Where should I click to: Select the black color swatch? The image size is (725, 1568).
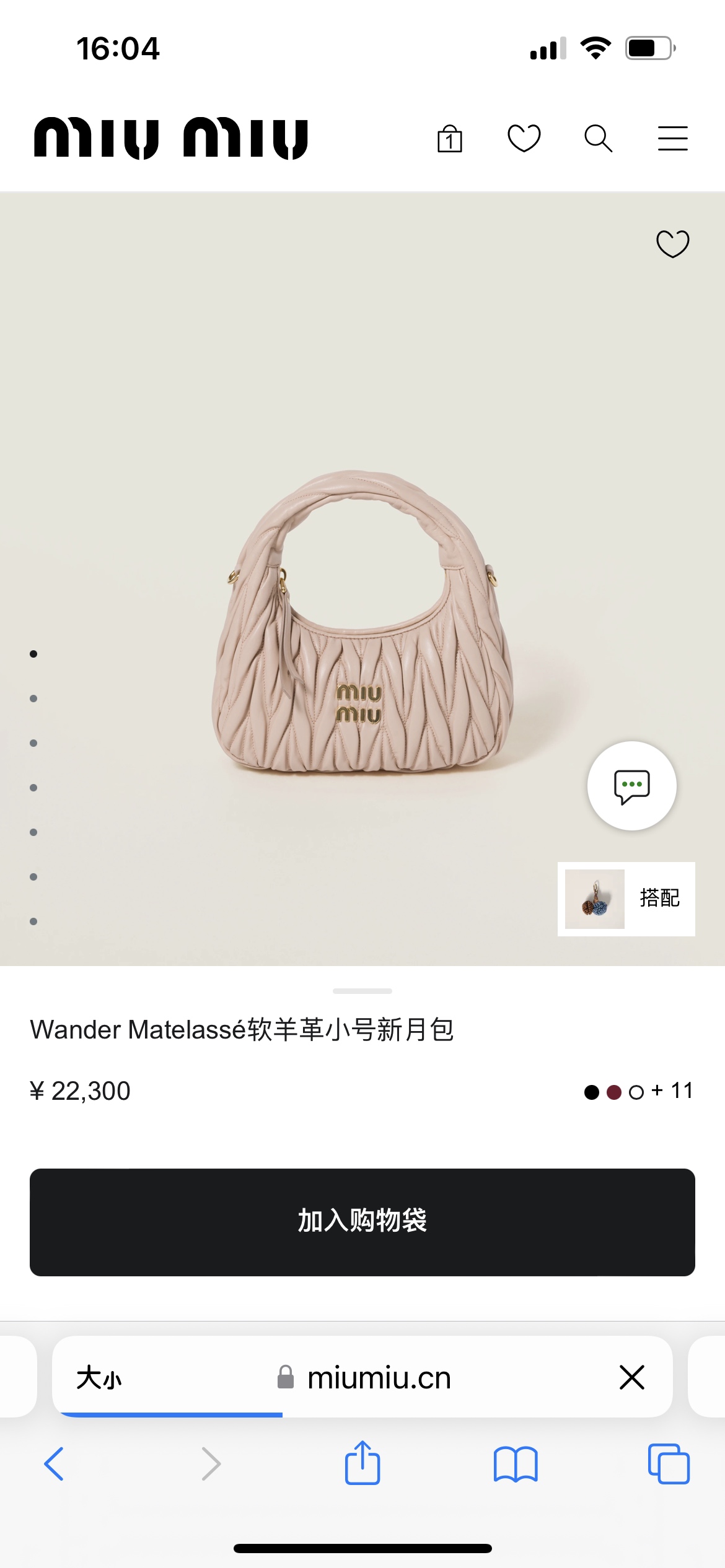592,1092
